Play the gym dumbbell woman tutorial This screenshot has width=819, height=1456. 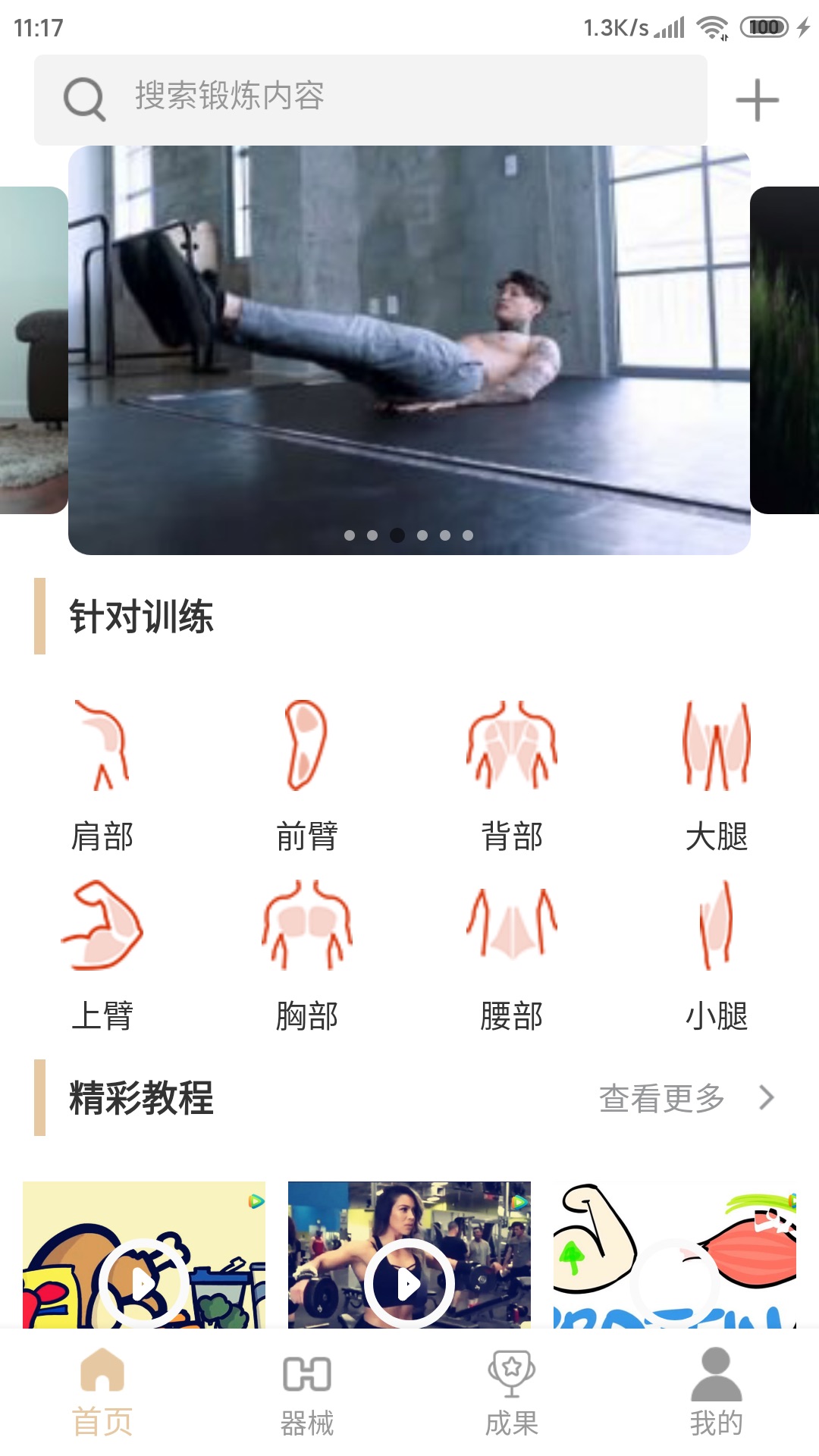click(x=409, y=1282)
